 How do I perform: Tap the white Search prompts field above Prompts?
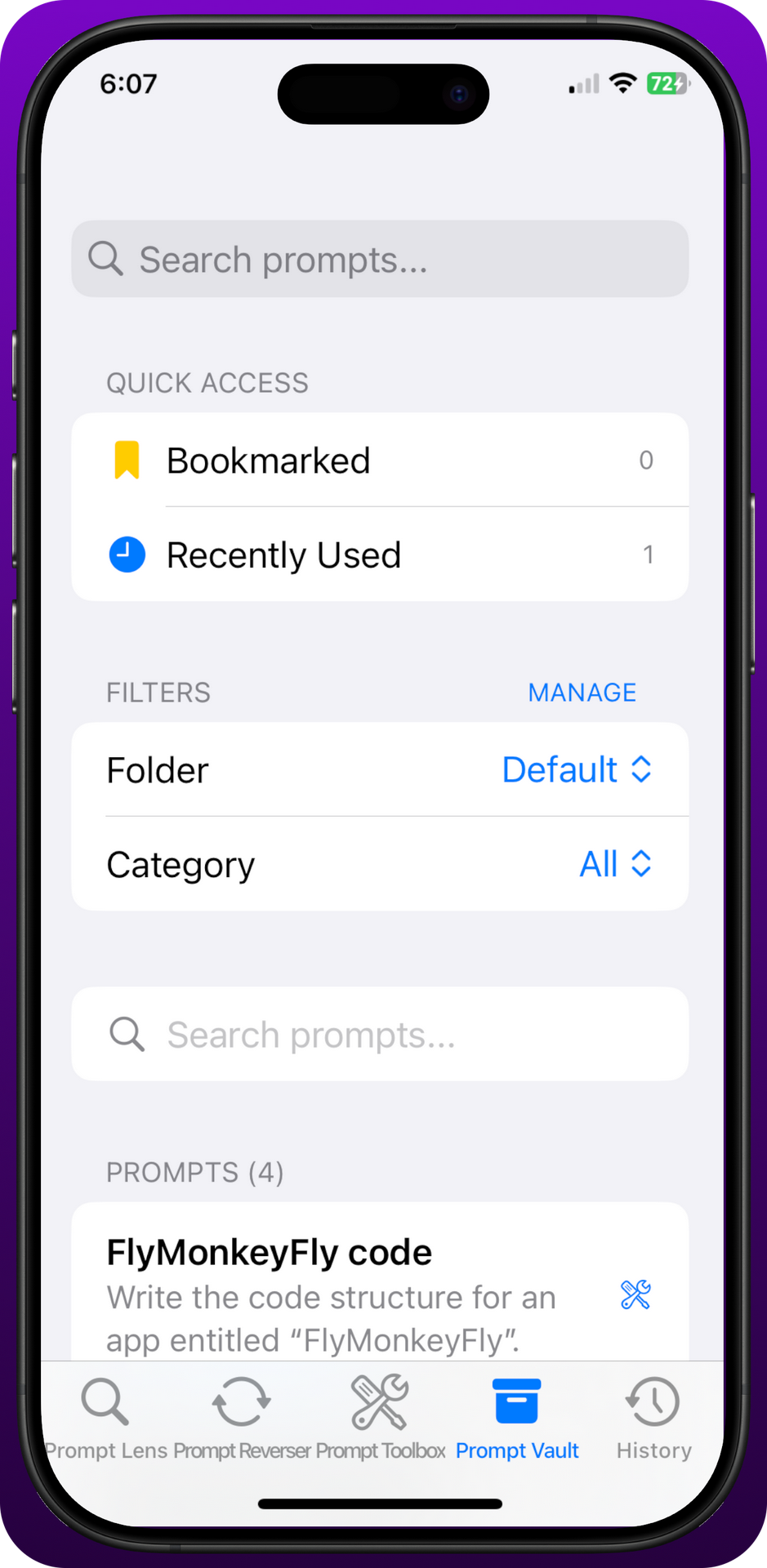pyautogui.click(x=380, y=1034)
